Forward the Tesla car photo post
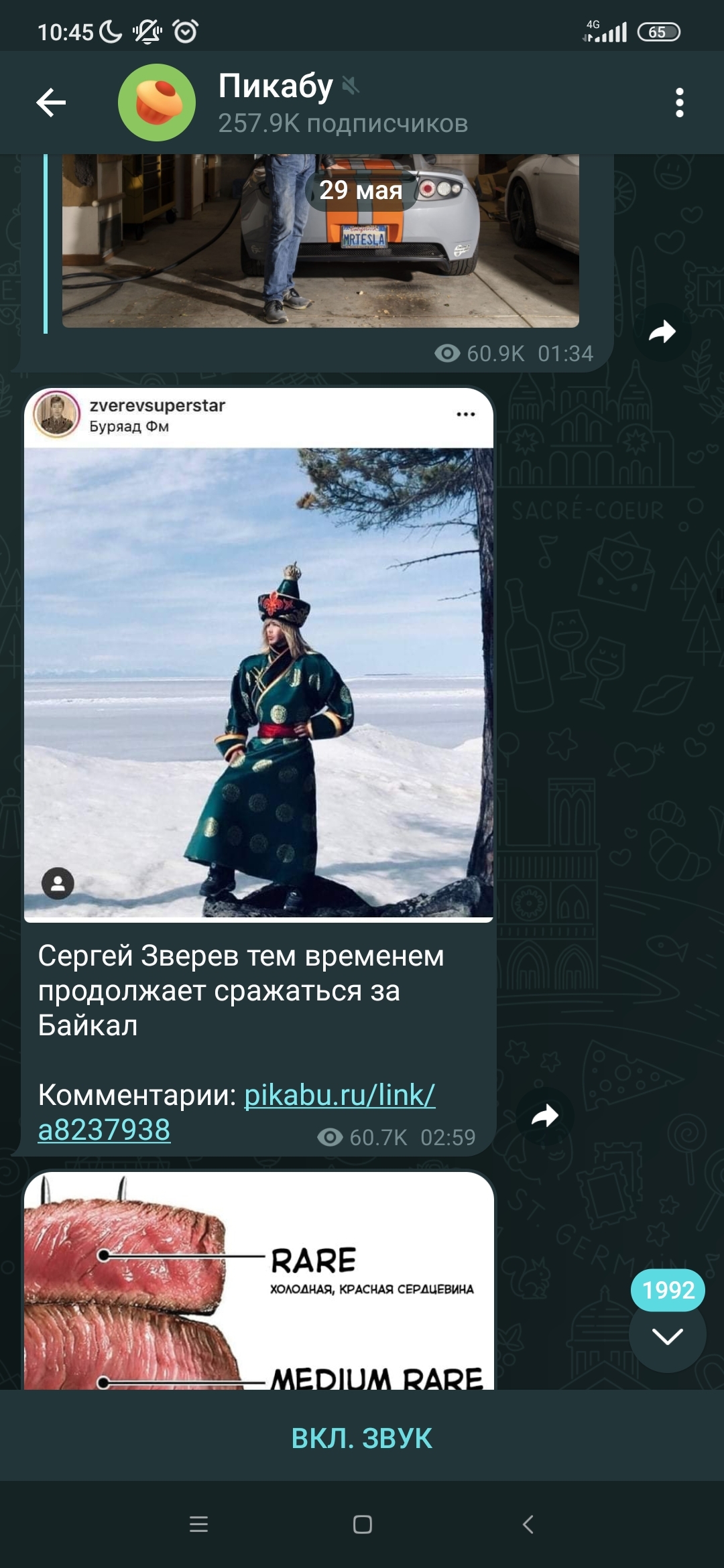724x1568 pixels. pyautogui.click(x=662, y=332)
